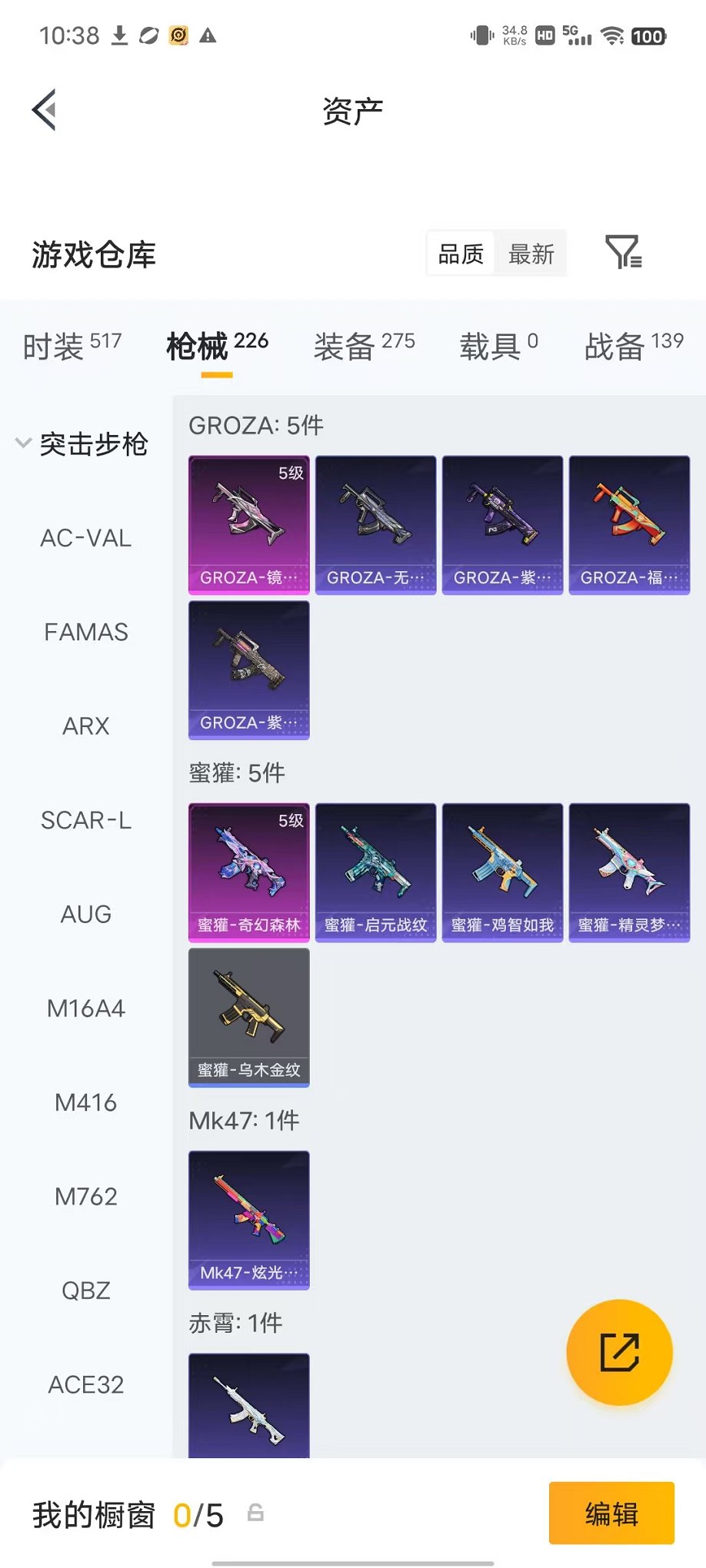Viewport: 706px width, 1568px height.
Task: Open the 5级 GROZA-镜 skin card
Action: point(249,525)
